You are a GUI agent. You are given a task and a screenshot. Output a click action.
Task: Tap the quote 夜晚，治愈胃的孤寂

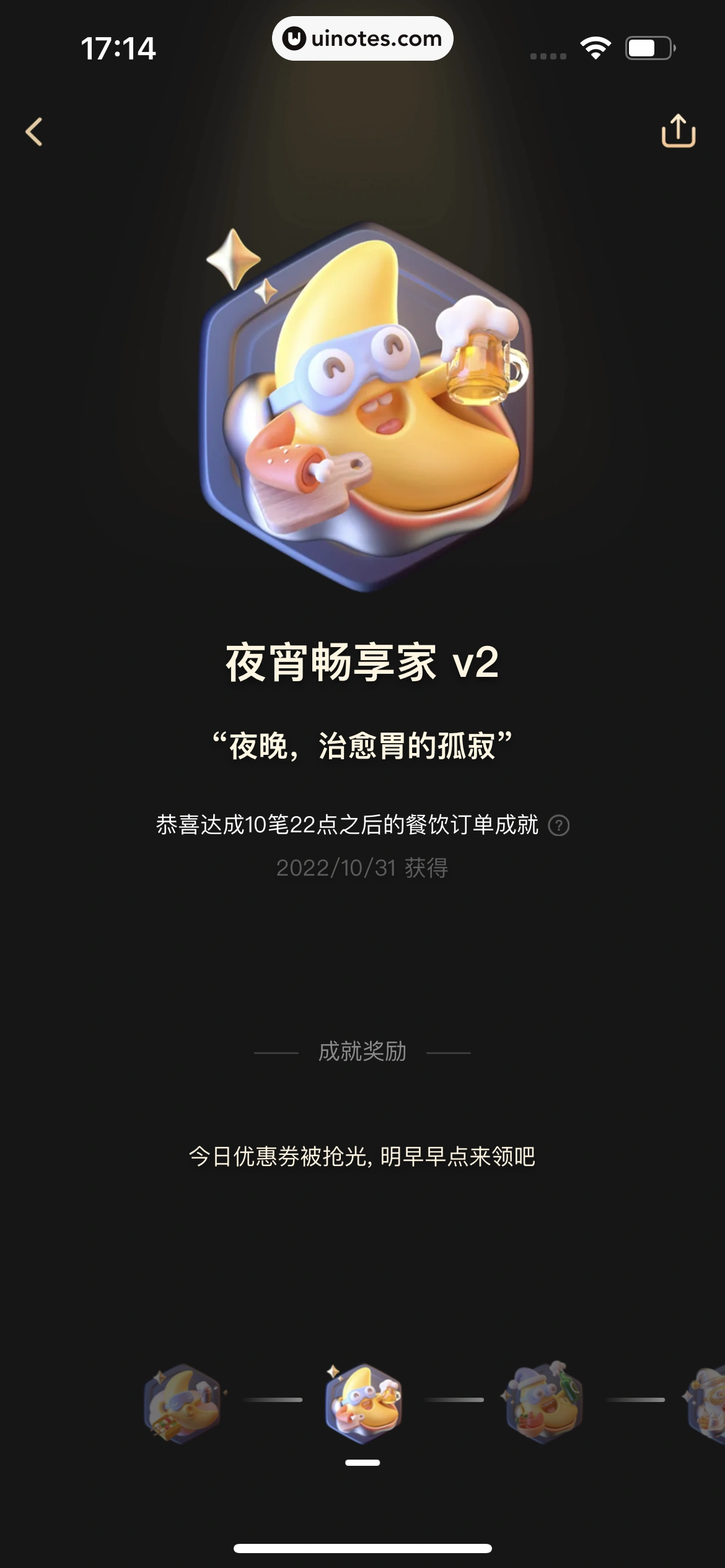click(x=362, y=746)
